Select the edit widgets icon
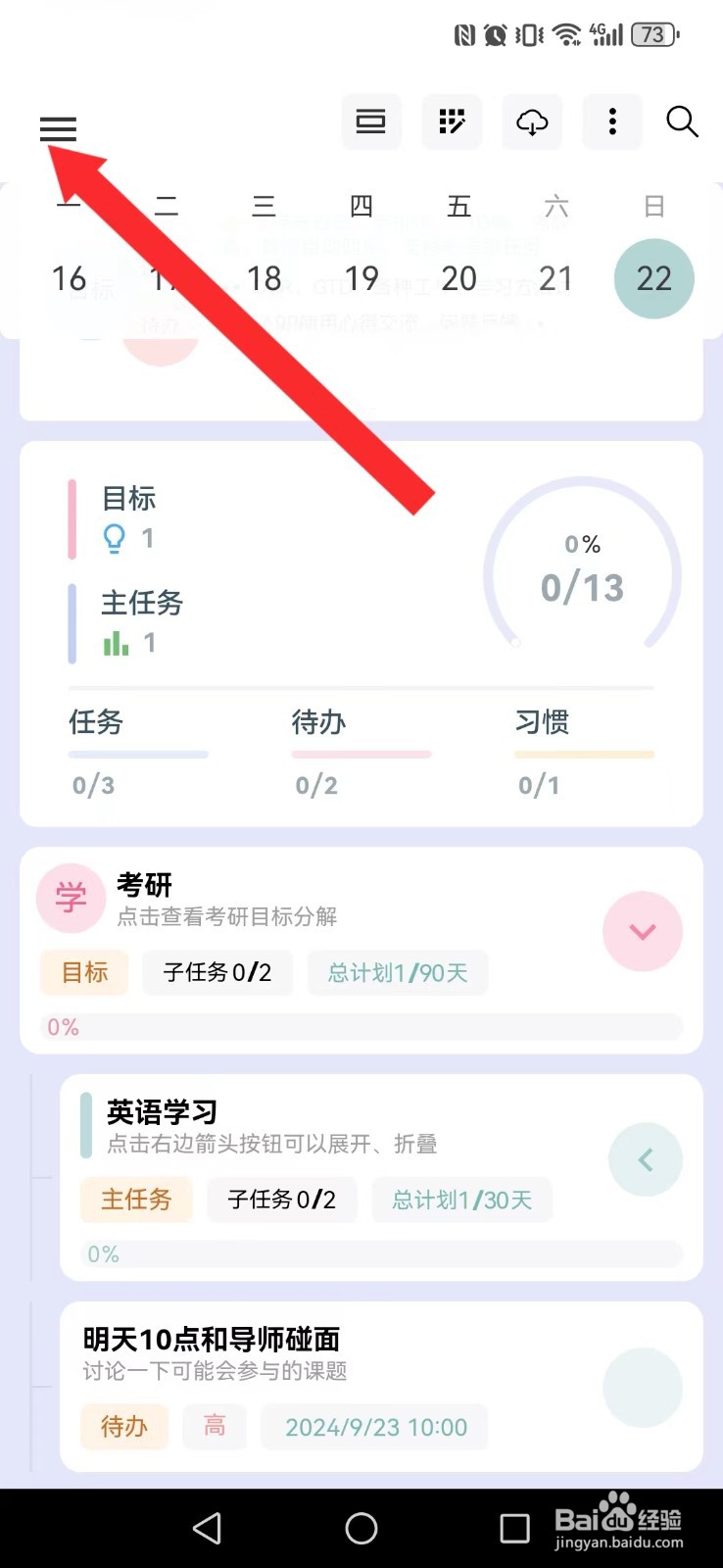Screen dimensions: 723x1568 pyautogui.click(x=452, y=122)
